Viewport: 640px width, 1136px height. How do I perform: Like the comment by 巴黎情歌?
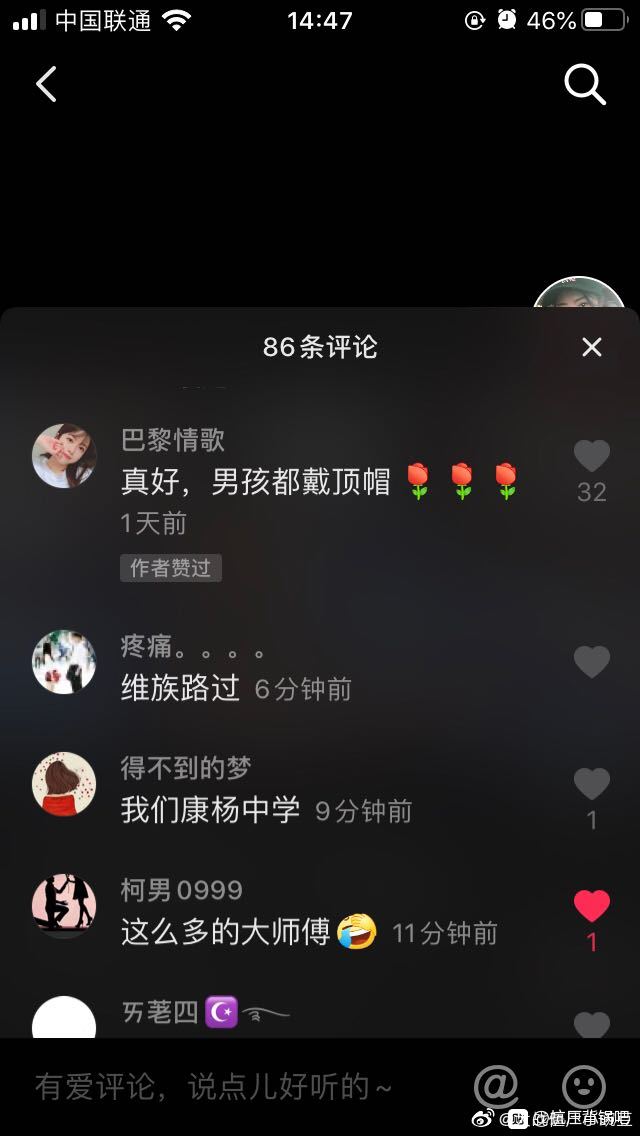coord(592,457)
